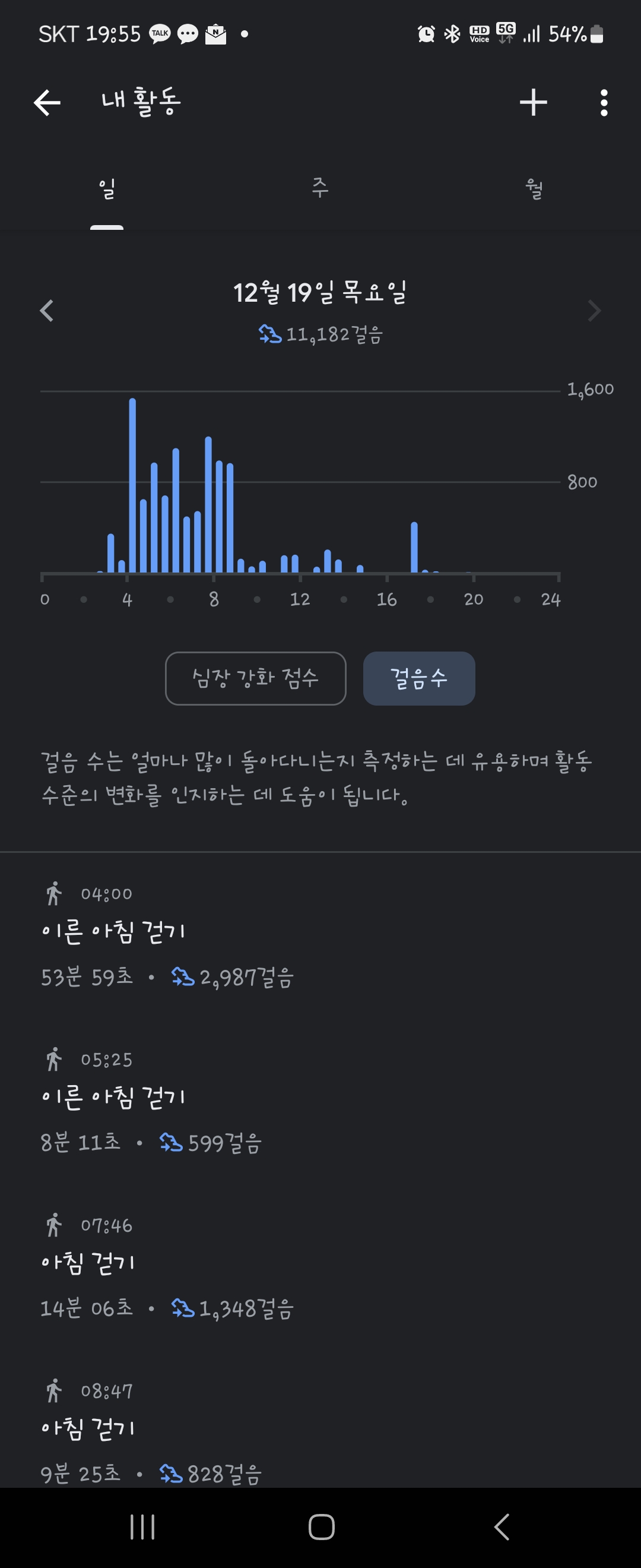Open recent apps from navigation bar

(x=142, y=1526)
